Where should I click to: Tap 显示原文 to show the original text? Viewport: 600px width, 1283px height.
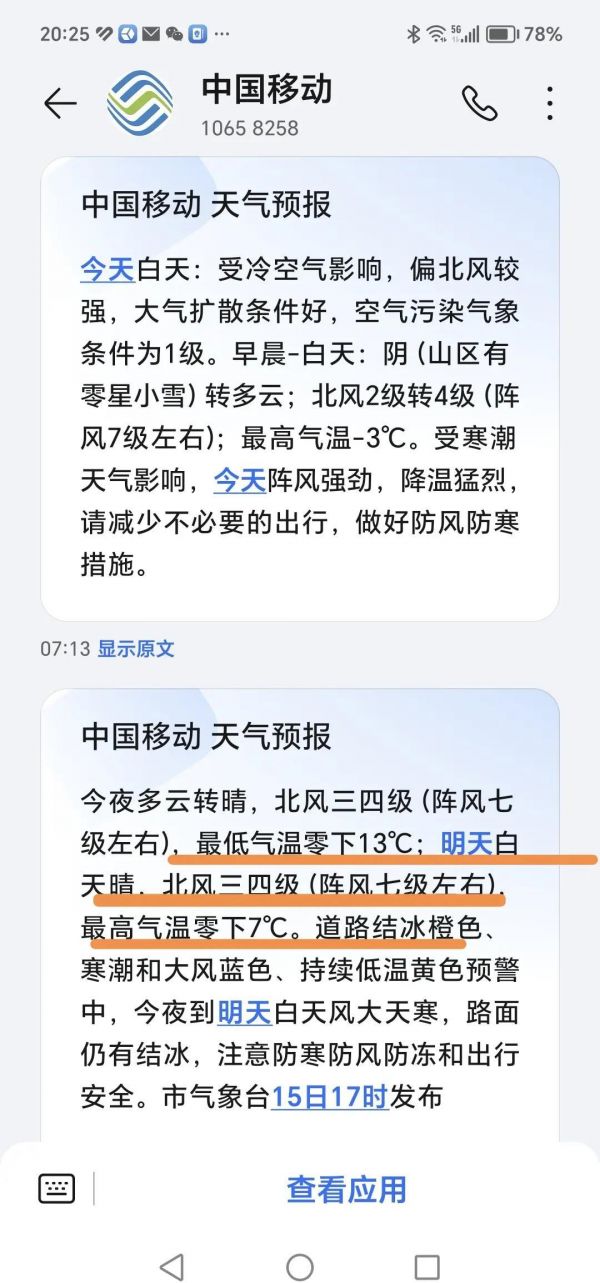pyautogui.click(x=135, y=649)
